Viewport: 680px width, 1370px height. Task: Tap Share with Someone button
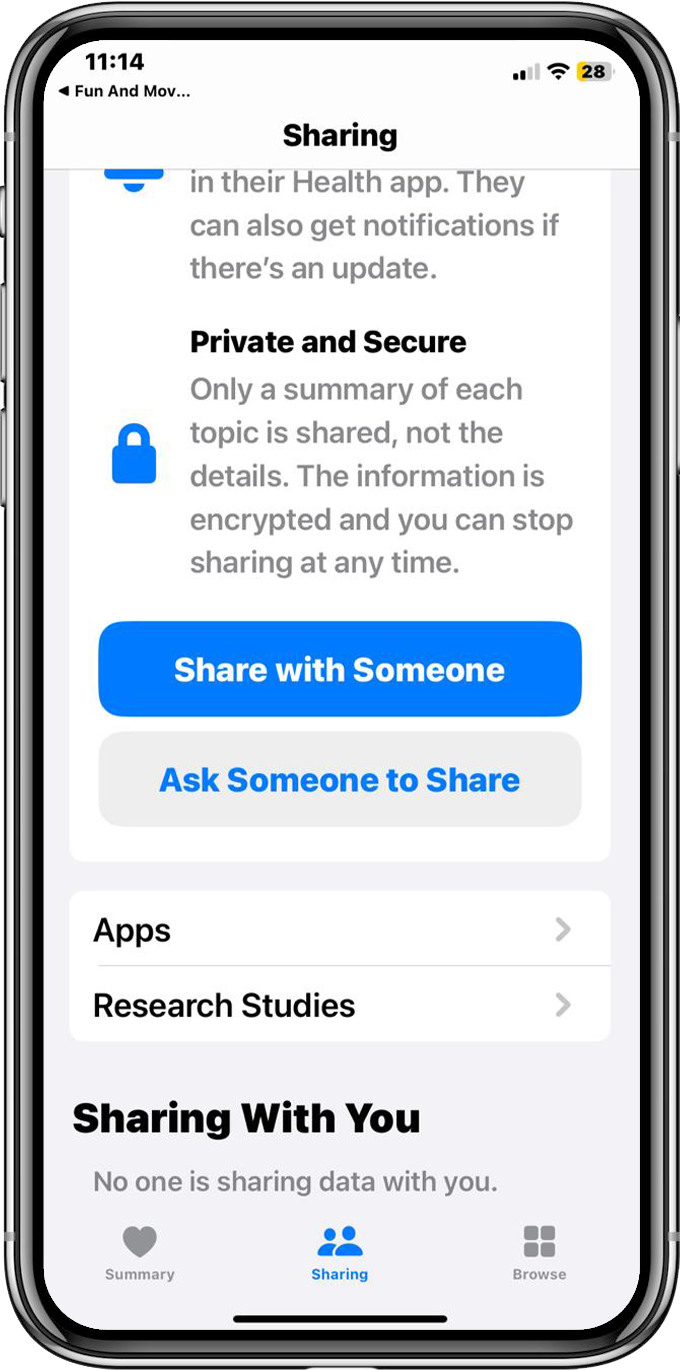pyautogui.click(x=339, y=669)
